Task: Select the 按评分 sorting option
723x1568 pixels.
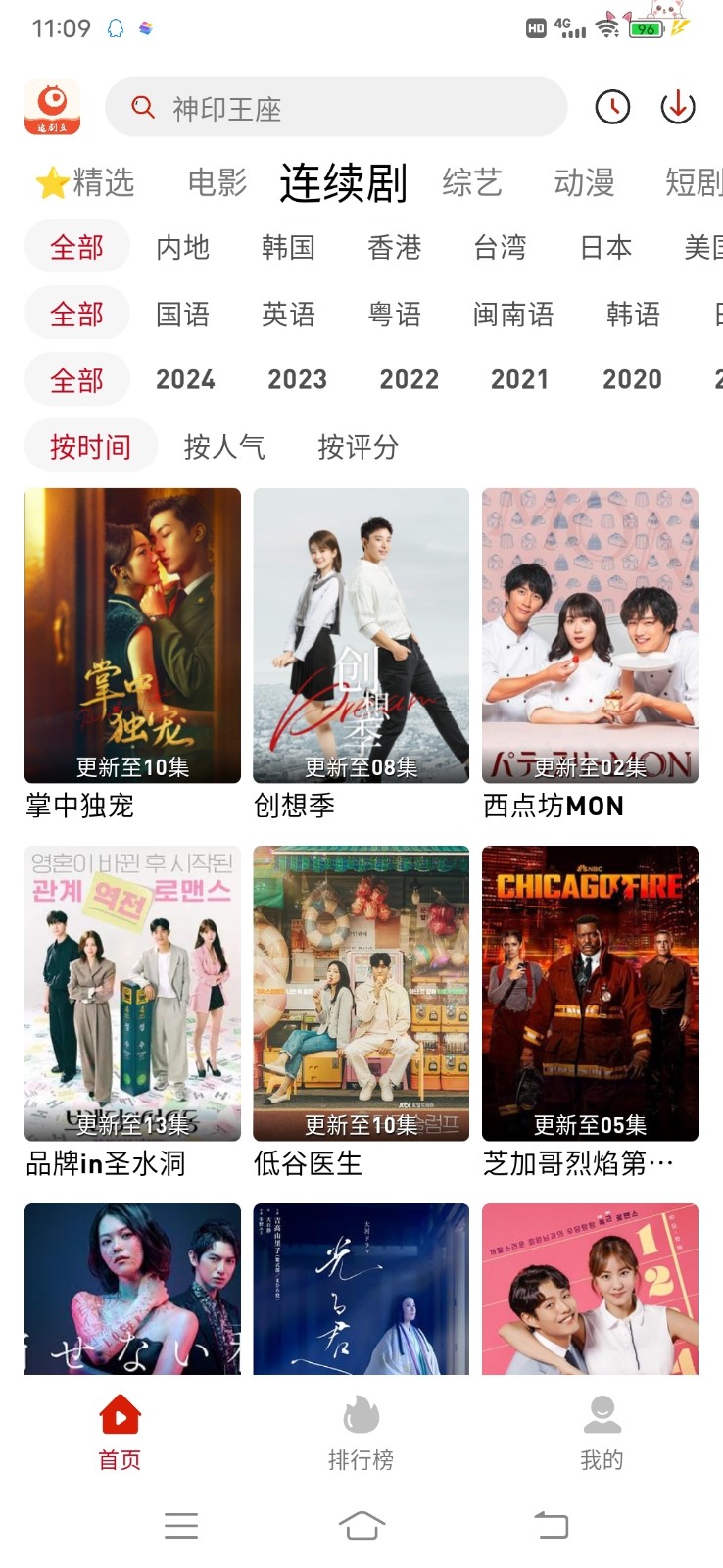Action: click(358, 447)
